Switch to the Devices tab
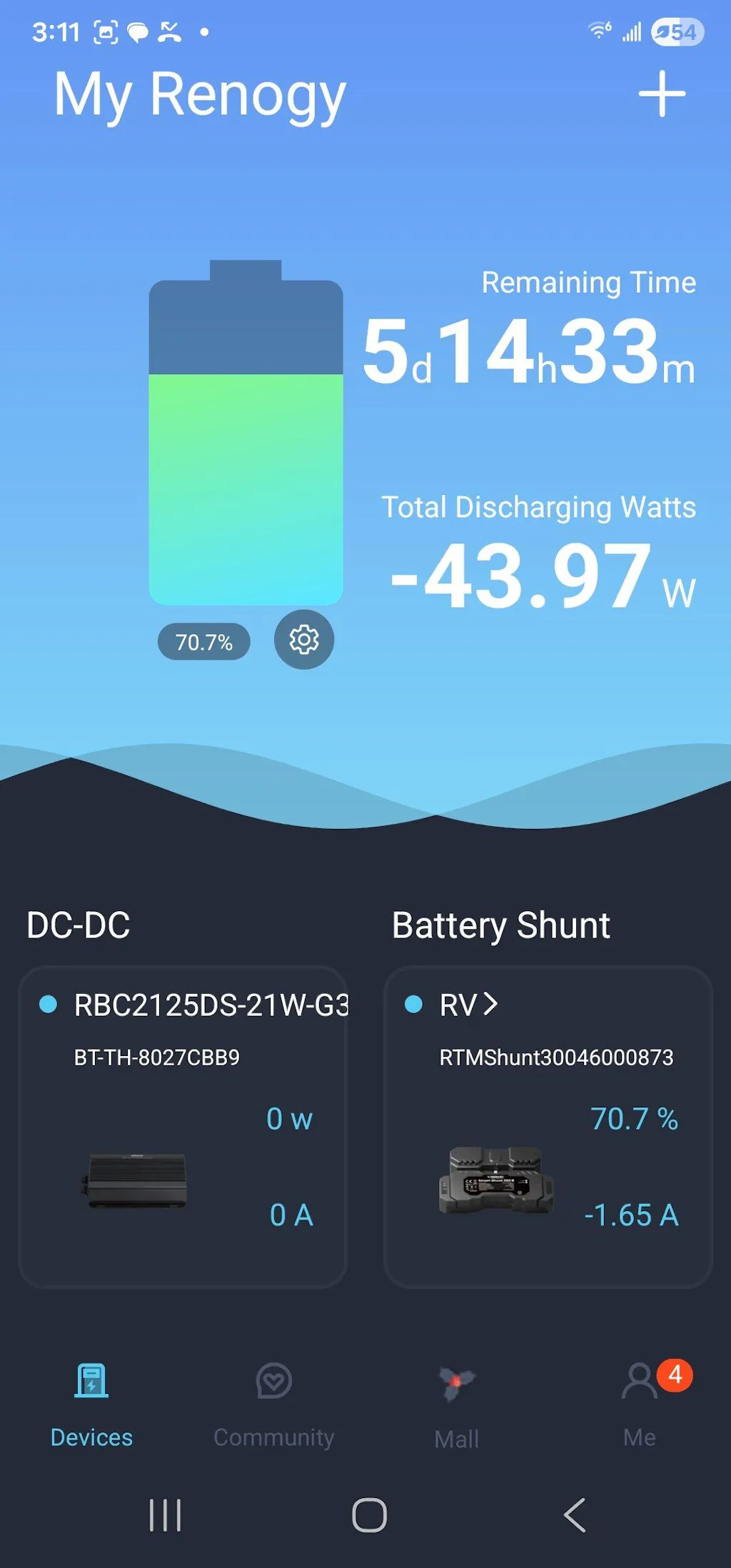 pyautogui.click(x=91, y=1404)
